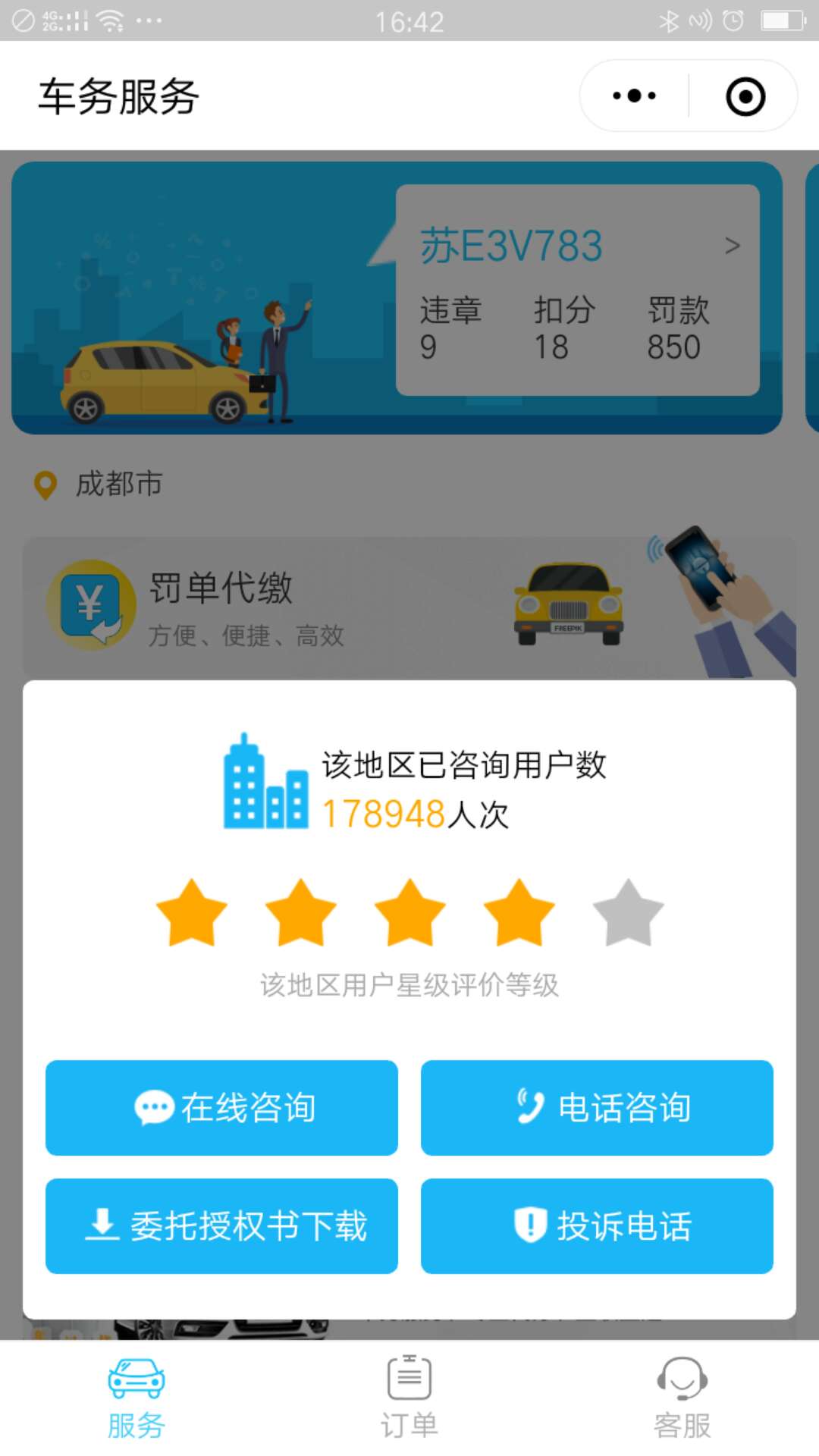The height and width of the screenshot is (1456, 819).
Task: Tap the download arrow icon on 委托授权书下载
Action: (105, 1225)
